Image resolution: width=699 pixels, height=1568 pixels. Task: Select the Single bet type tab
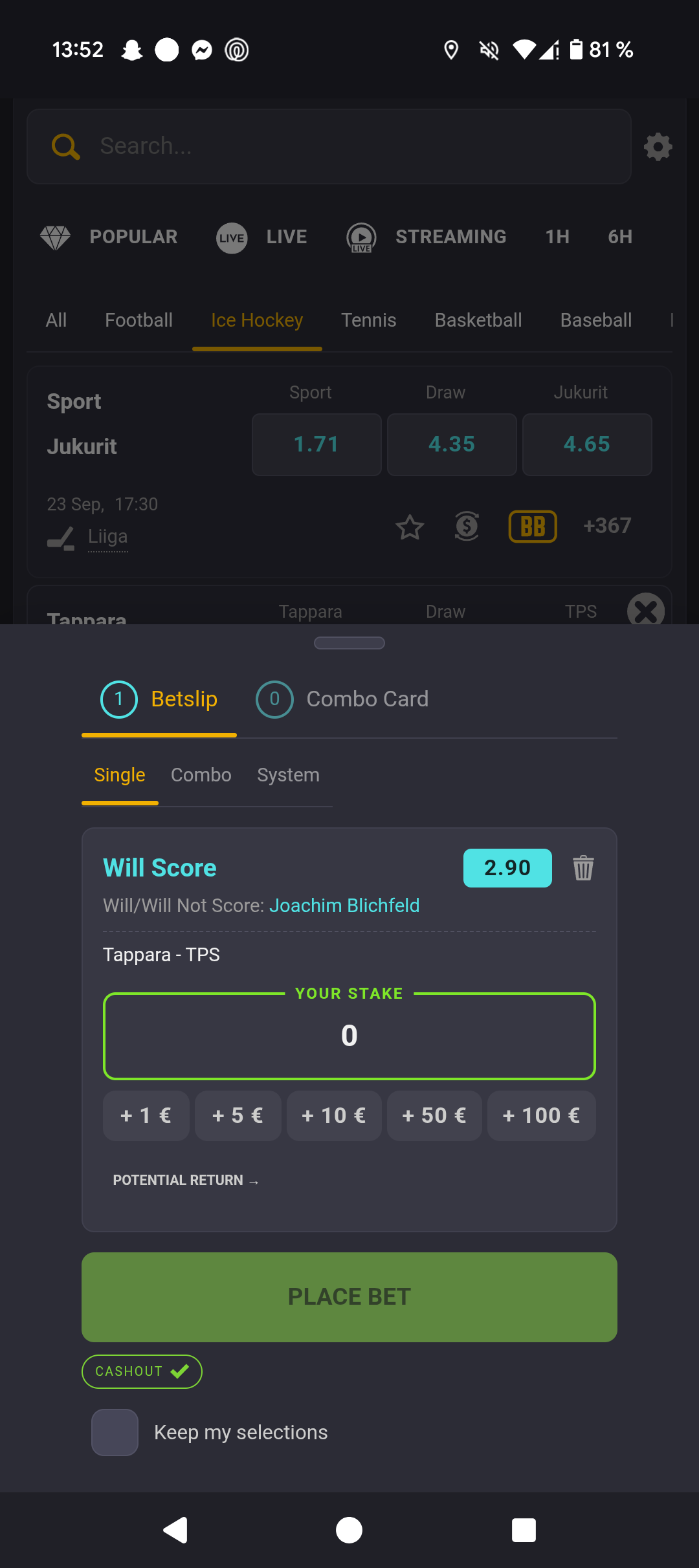coord(120,775)
